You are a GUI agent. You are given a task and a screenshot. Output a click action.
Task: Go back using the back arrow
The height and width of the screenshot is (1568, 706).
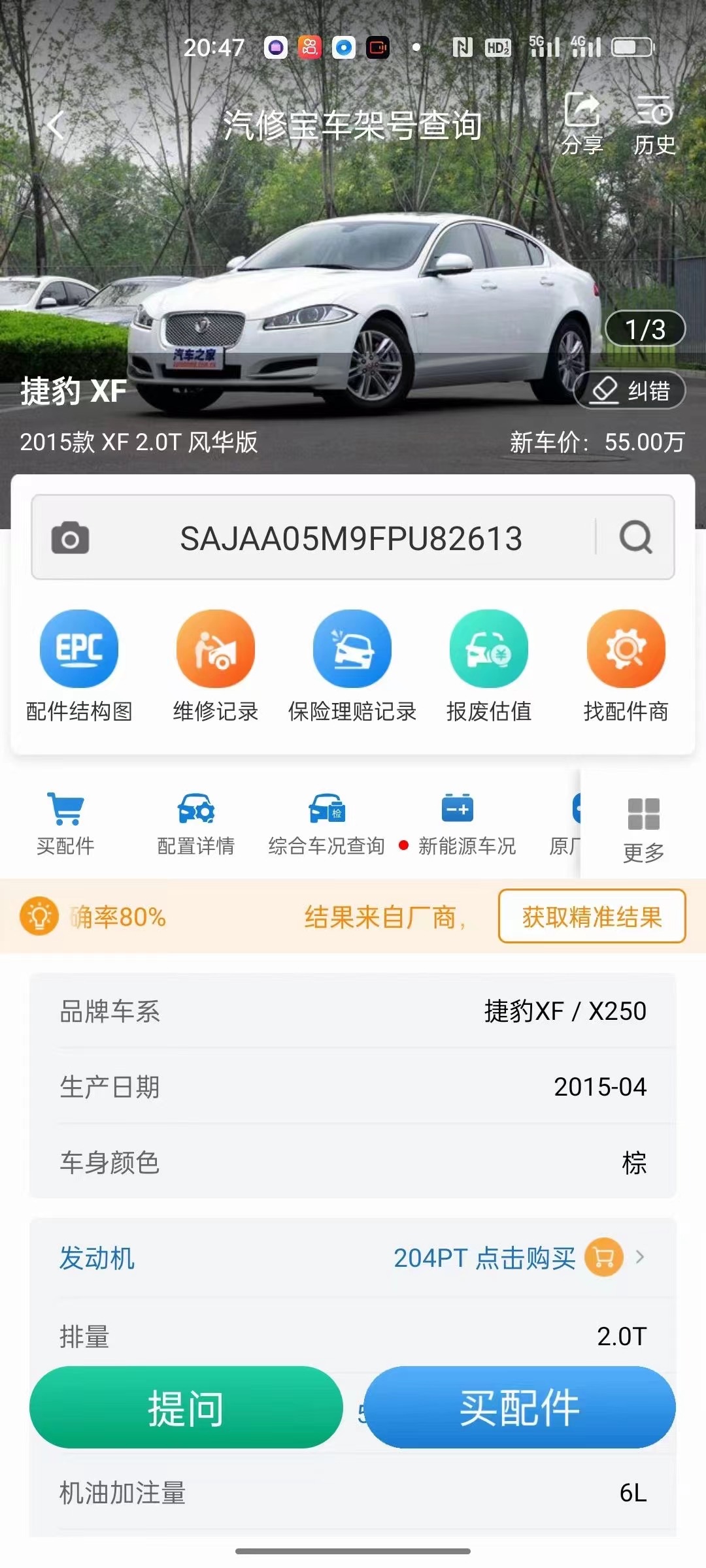pyautogui.click(x=56, y=125)
